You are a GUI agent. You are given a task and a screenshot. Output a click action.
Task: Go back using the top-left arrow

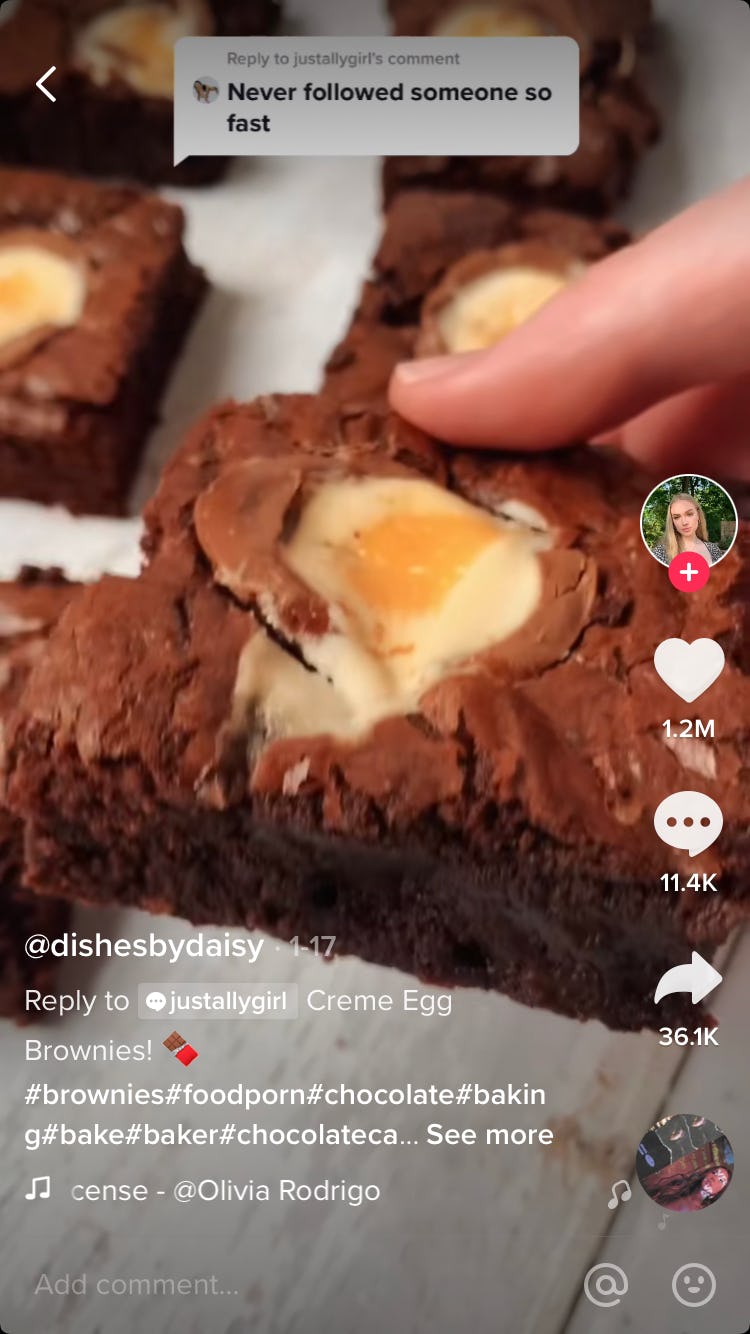click(46, 84)
